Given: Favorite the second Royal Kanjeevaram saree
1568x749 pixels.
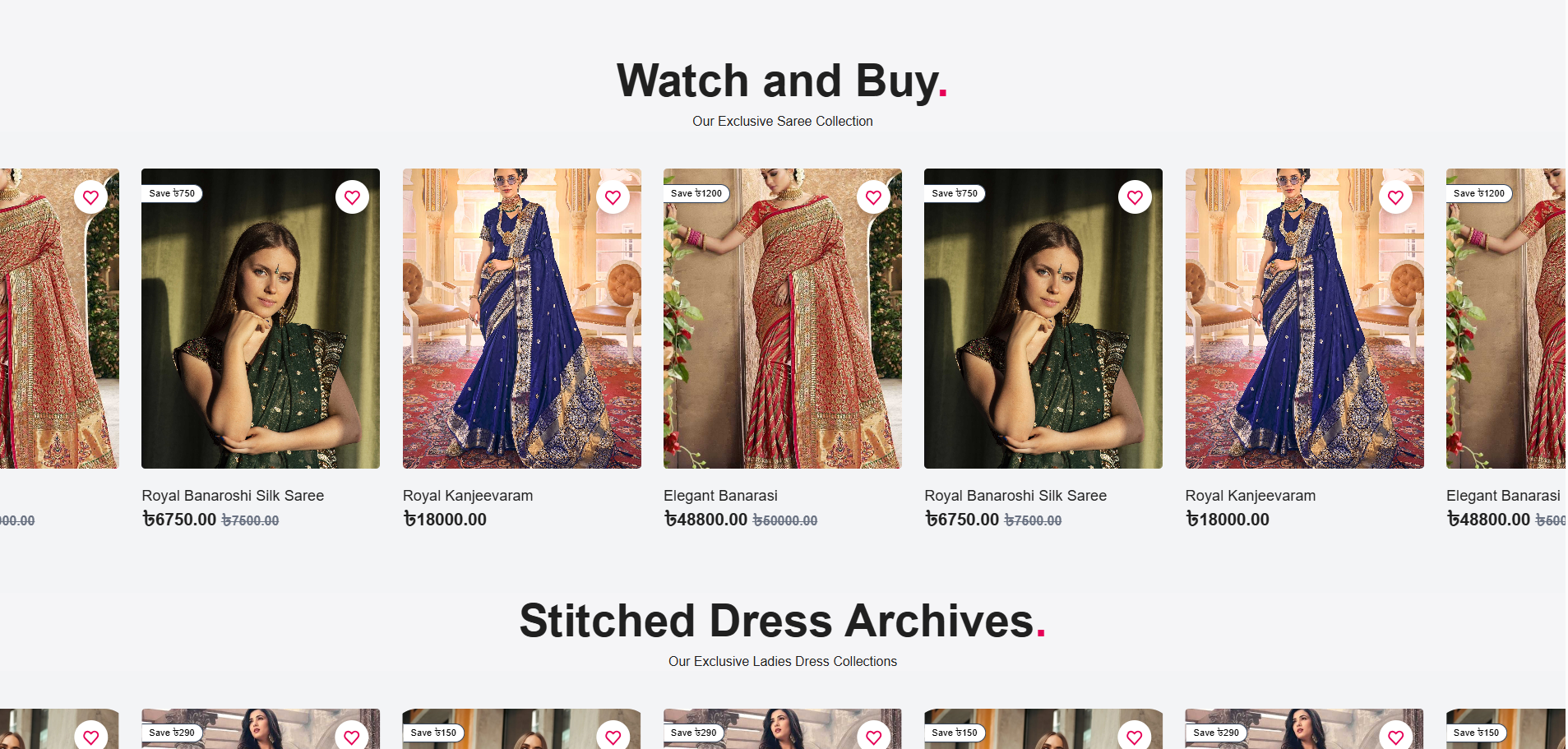Looking at the screenshot, I should (1395, 197).
